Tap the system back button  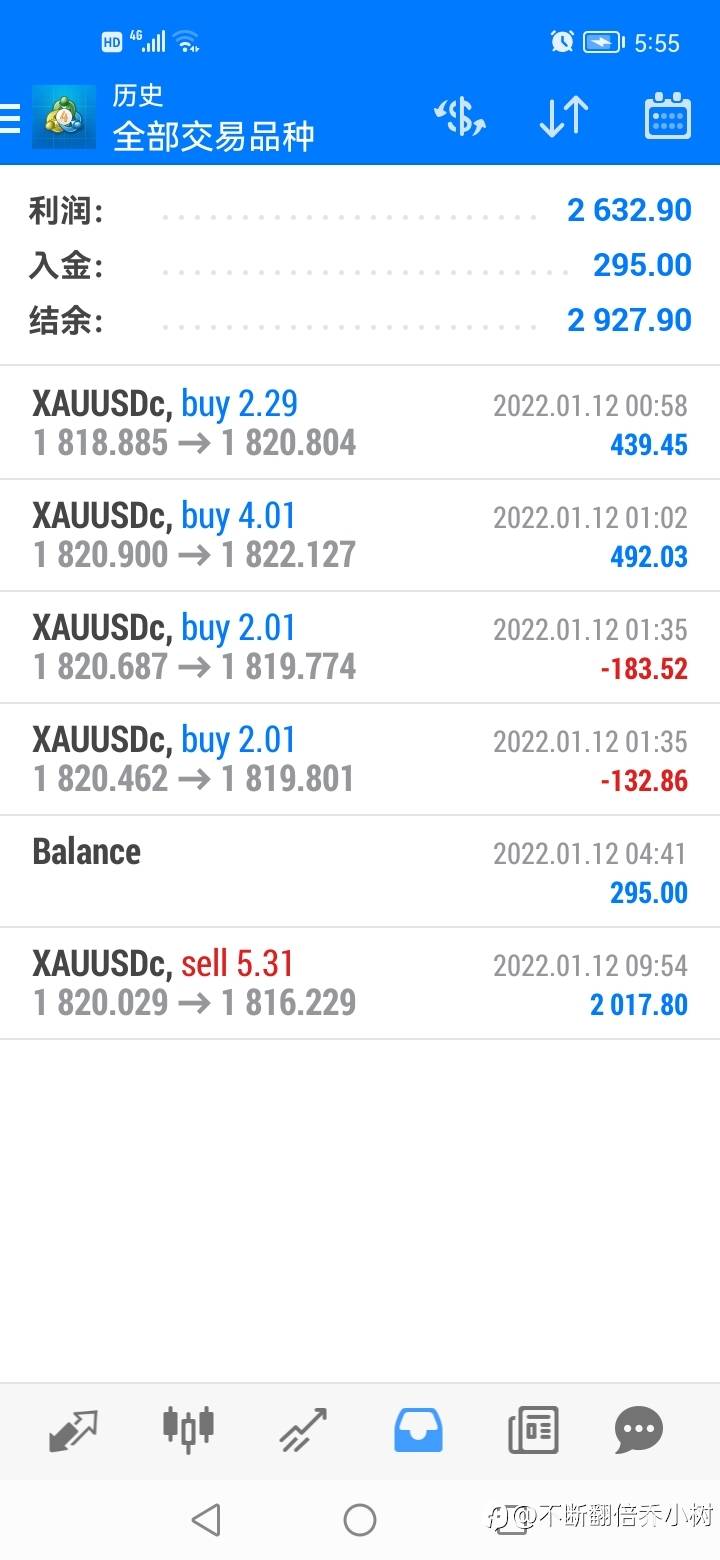(206, 1520)
